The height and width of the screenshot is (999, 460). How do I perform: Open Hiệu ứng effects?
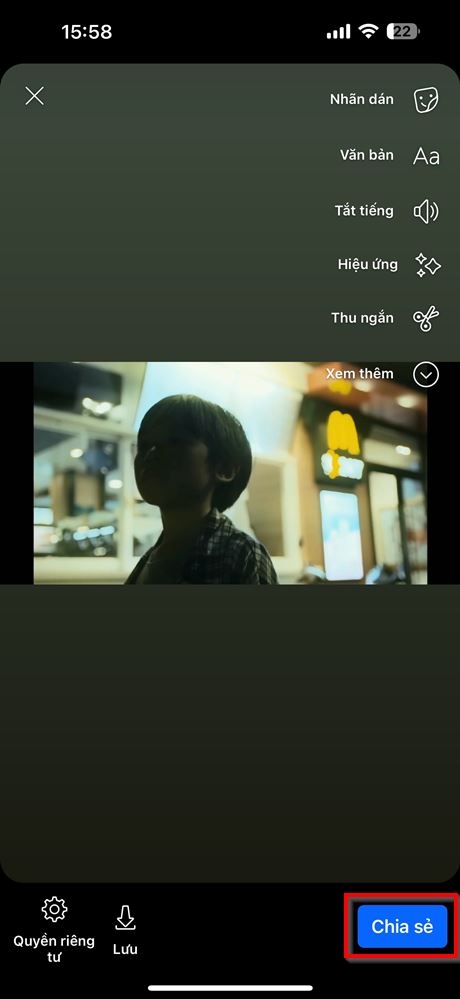click(x=389, y=264)
